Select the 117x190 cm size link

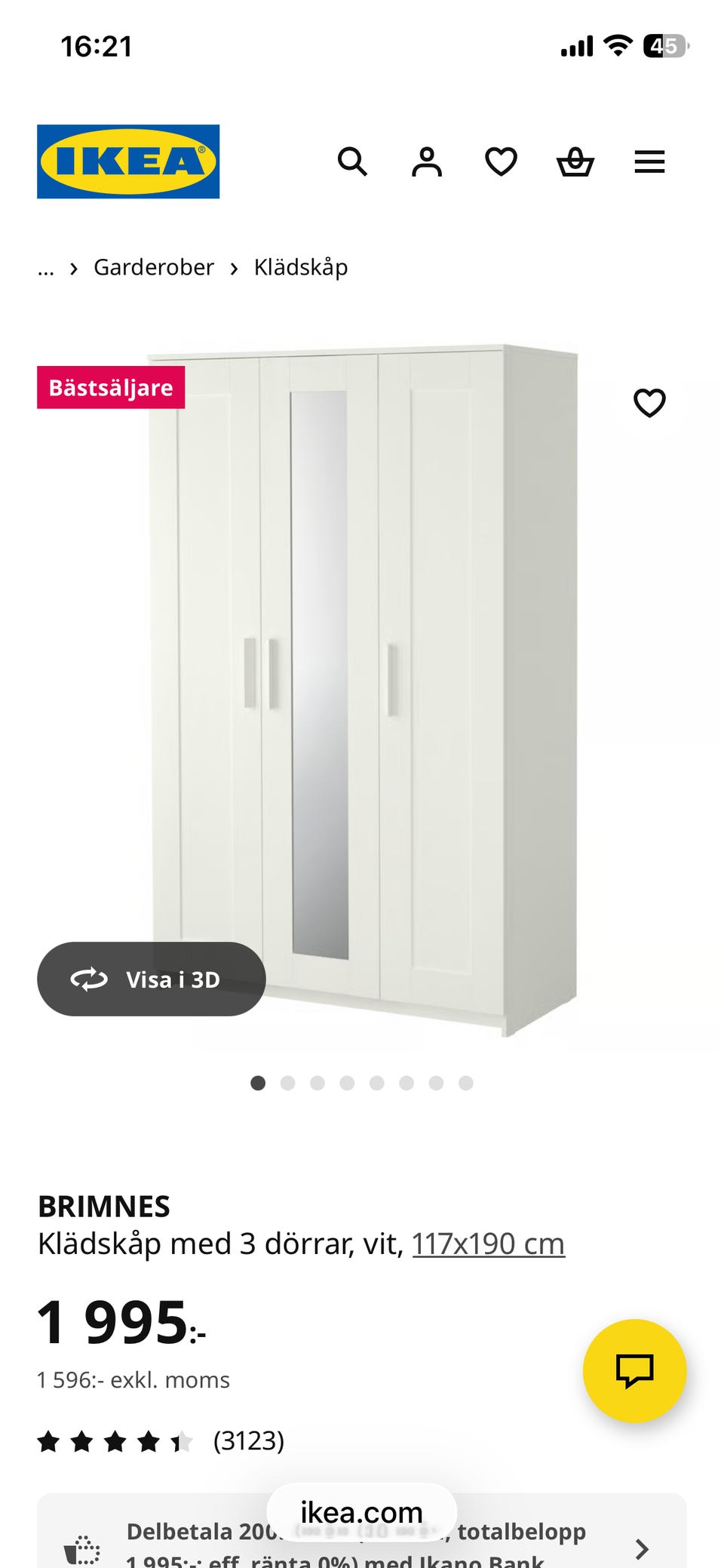pyautogui.click(x=488, y=1244)
